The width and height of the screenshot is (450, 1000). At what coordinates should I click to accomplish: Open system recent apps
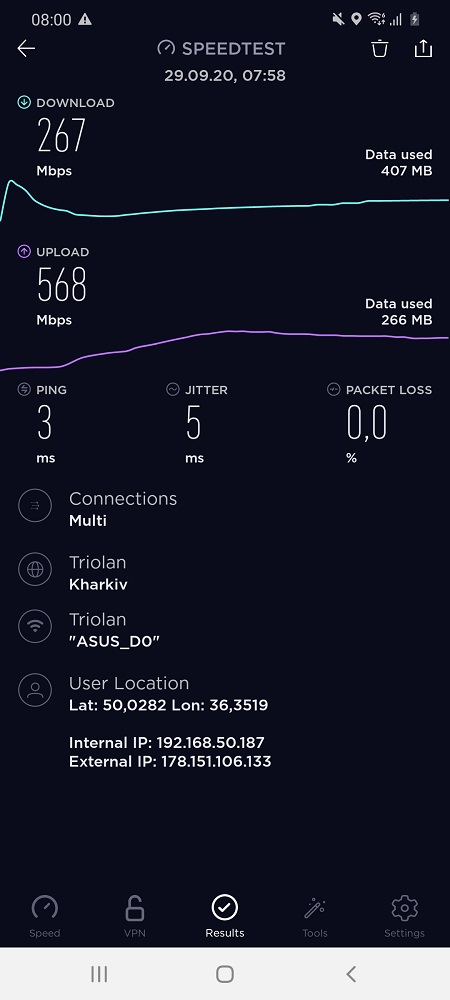pos(99,974)
